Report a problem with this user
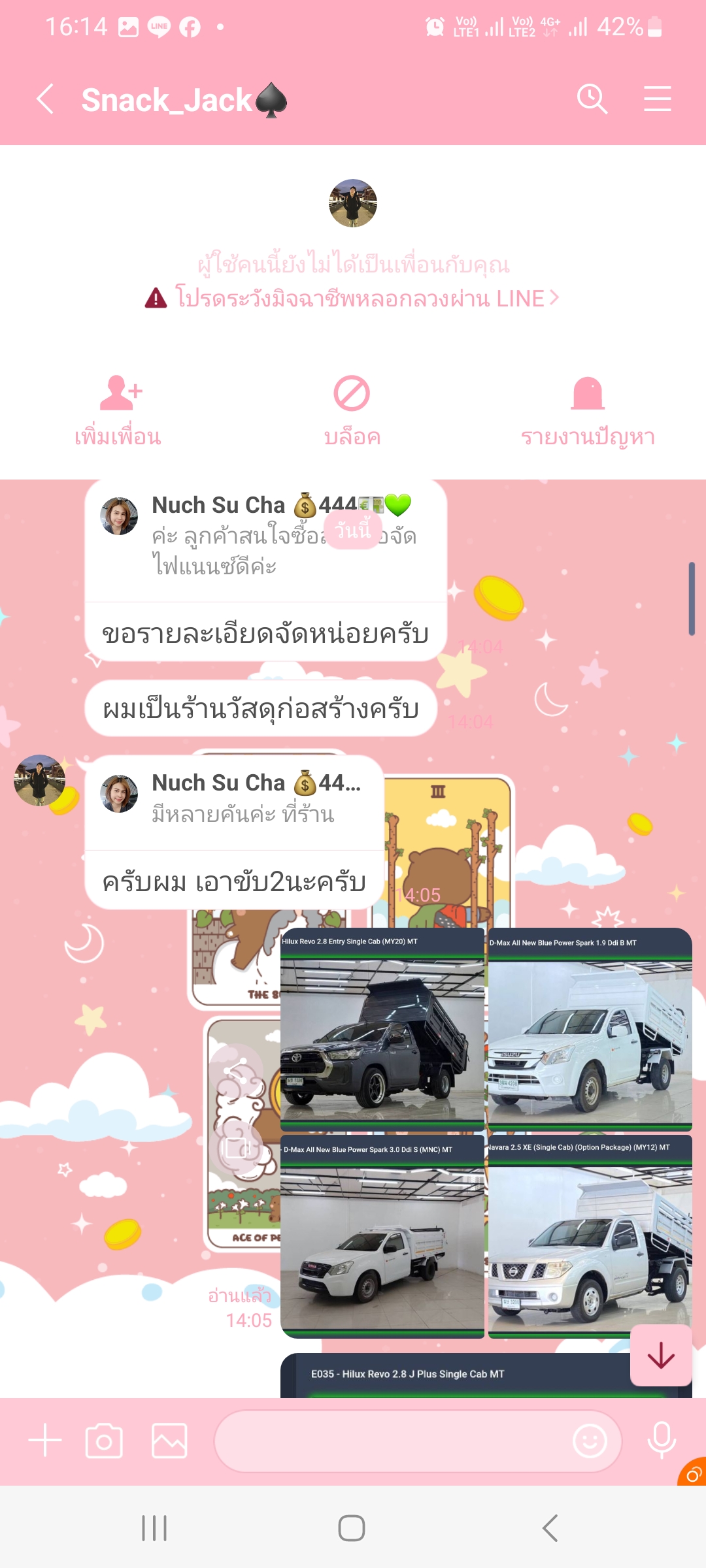The image size is (706, 1568). coord(587,410)
